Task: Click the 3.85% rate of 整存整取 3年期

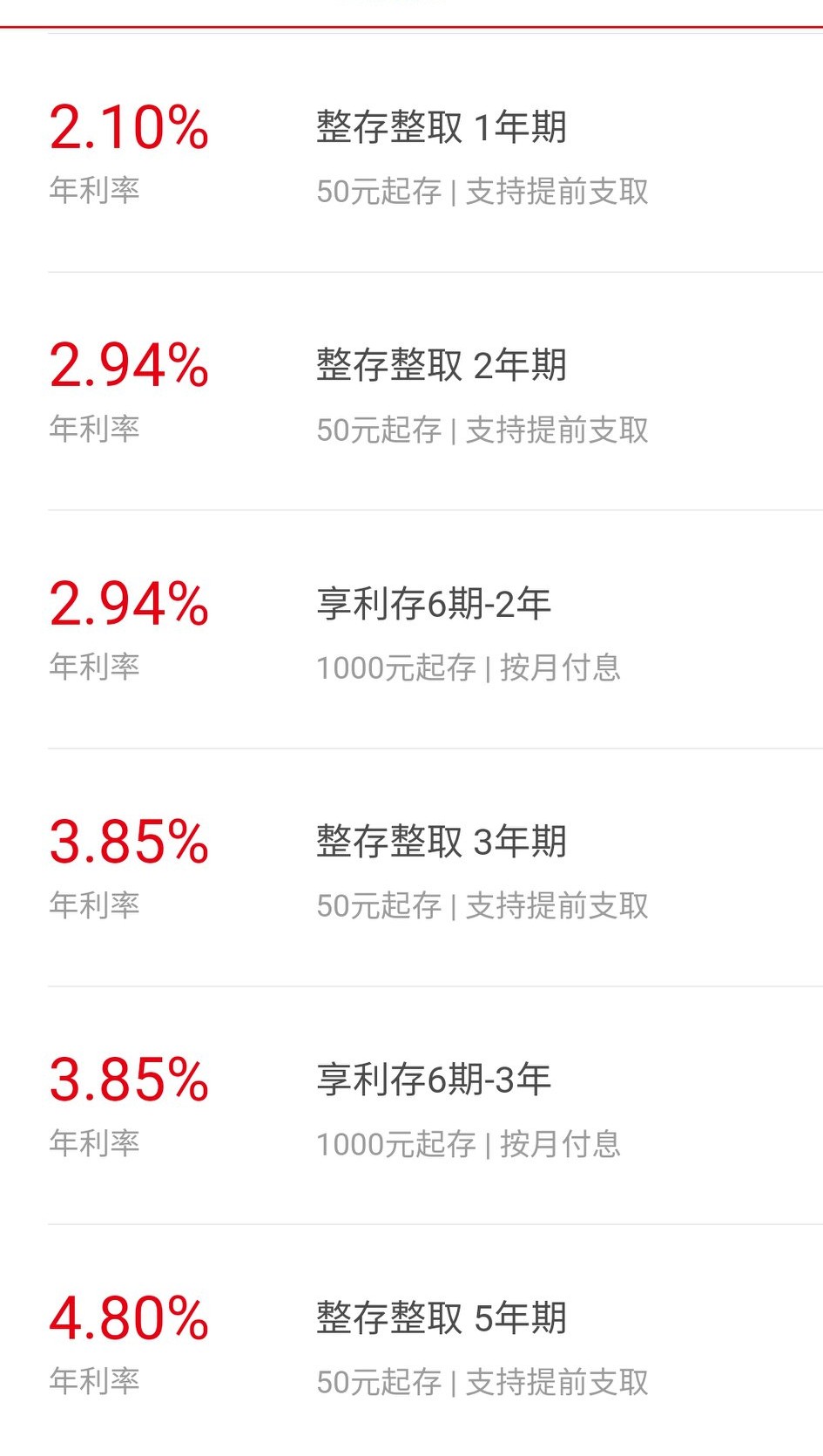Action: 129,843
